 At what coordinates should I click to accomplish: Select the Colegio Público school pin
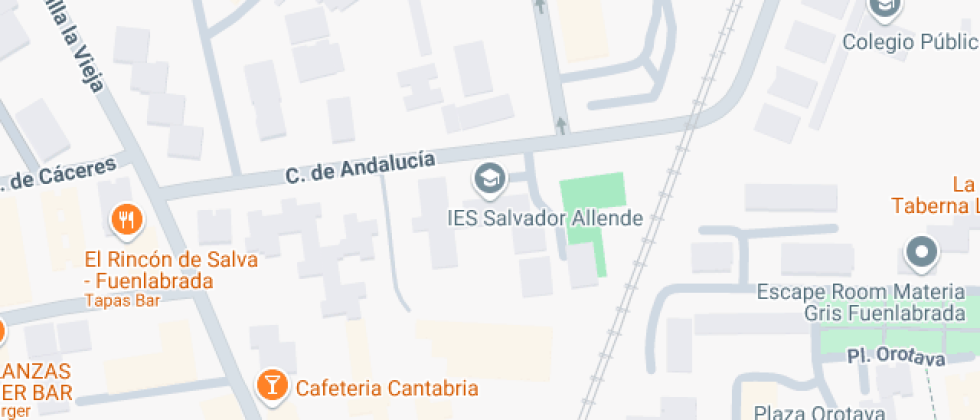point(884,9)
